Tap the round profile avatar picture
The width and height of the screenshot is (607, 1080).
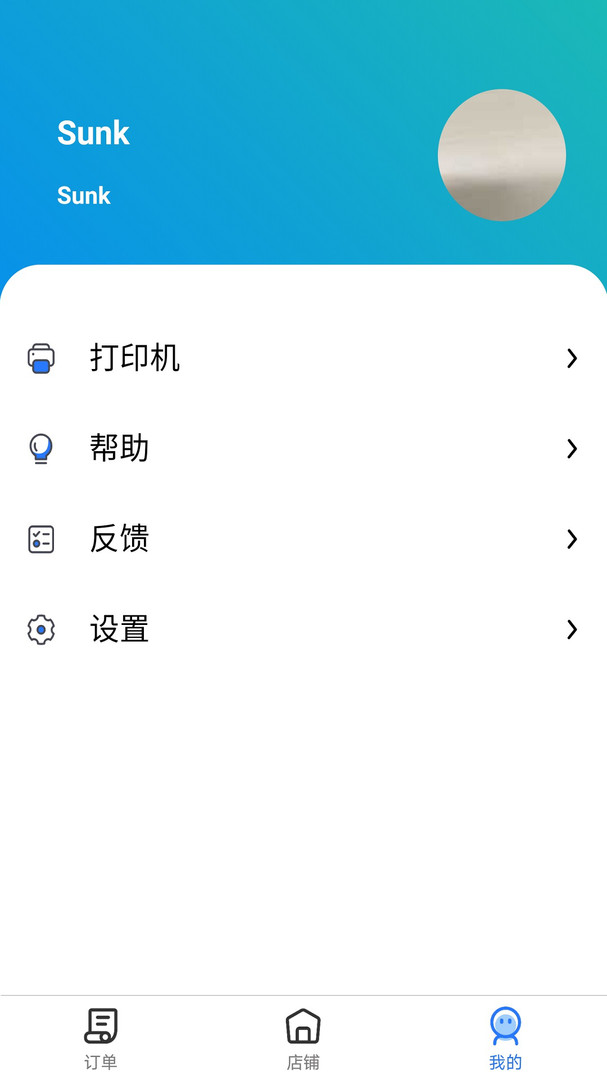tap(502, 155)
